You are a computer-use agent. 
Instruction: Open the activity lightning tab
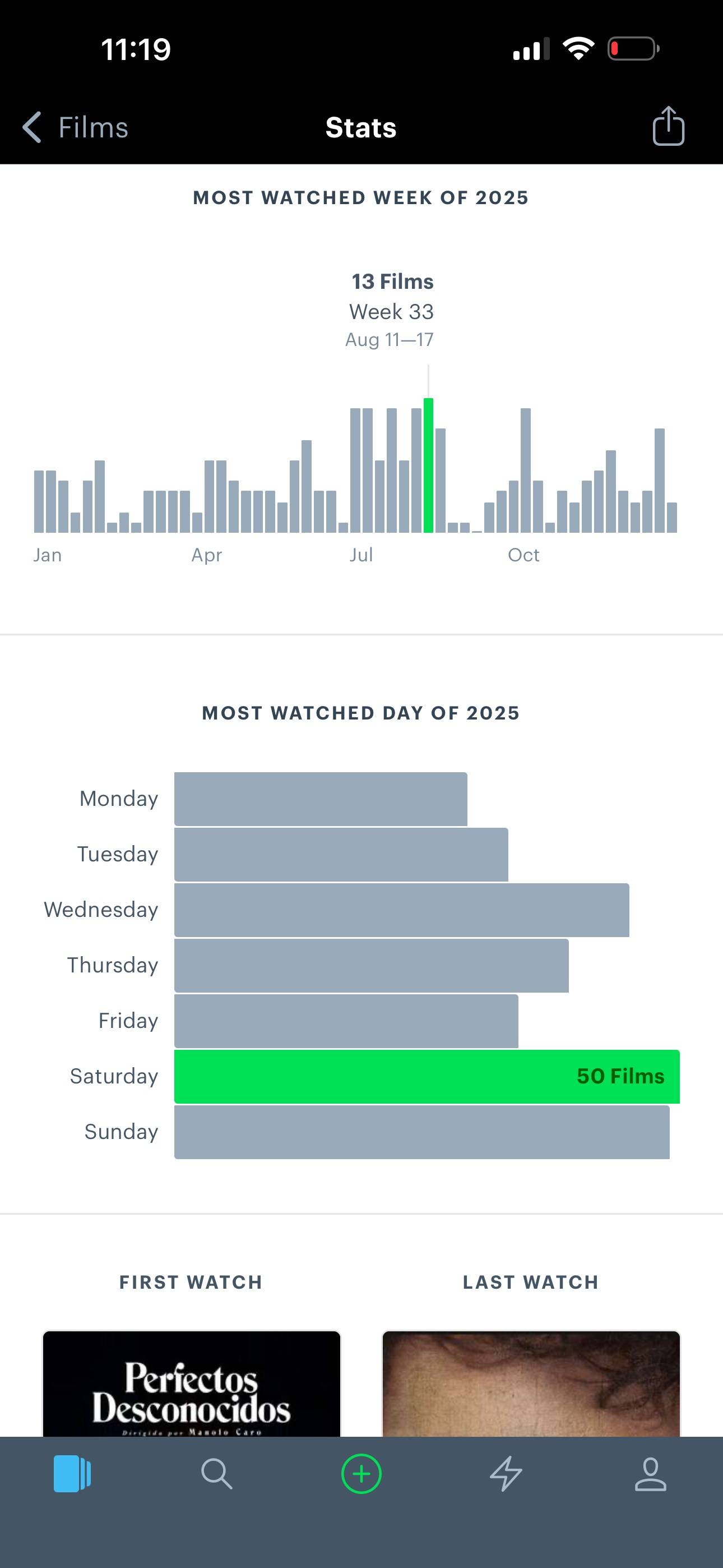(506, 1474)
